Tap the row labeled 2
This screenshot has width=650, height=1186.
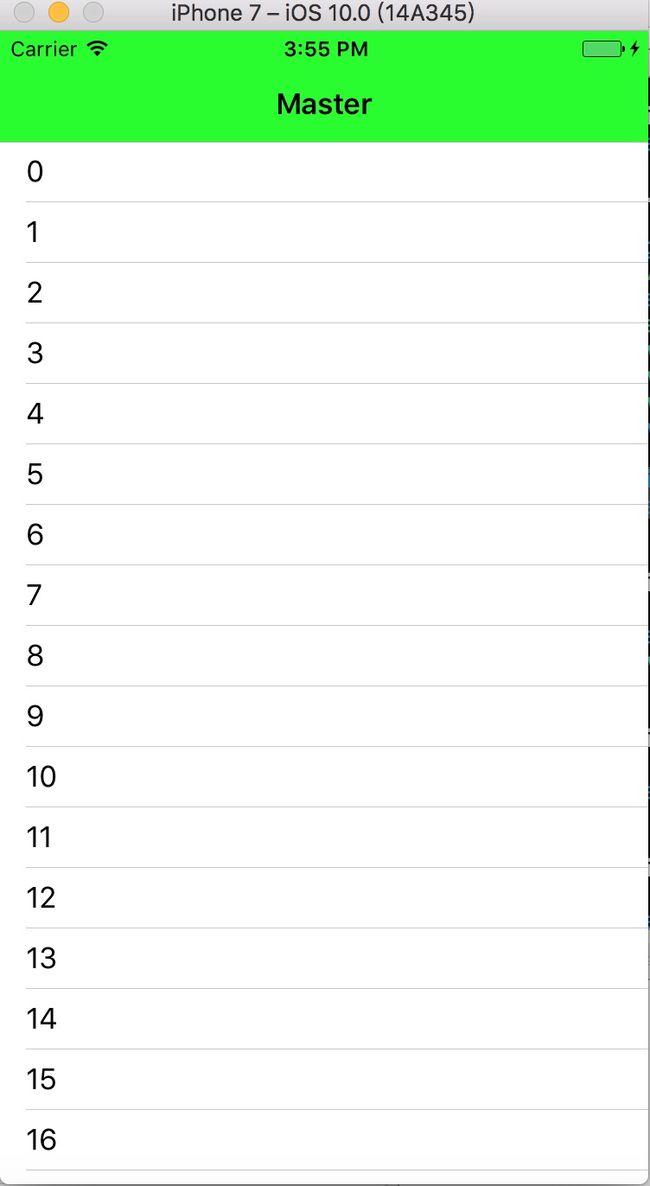coord(324,293)
